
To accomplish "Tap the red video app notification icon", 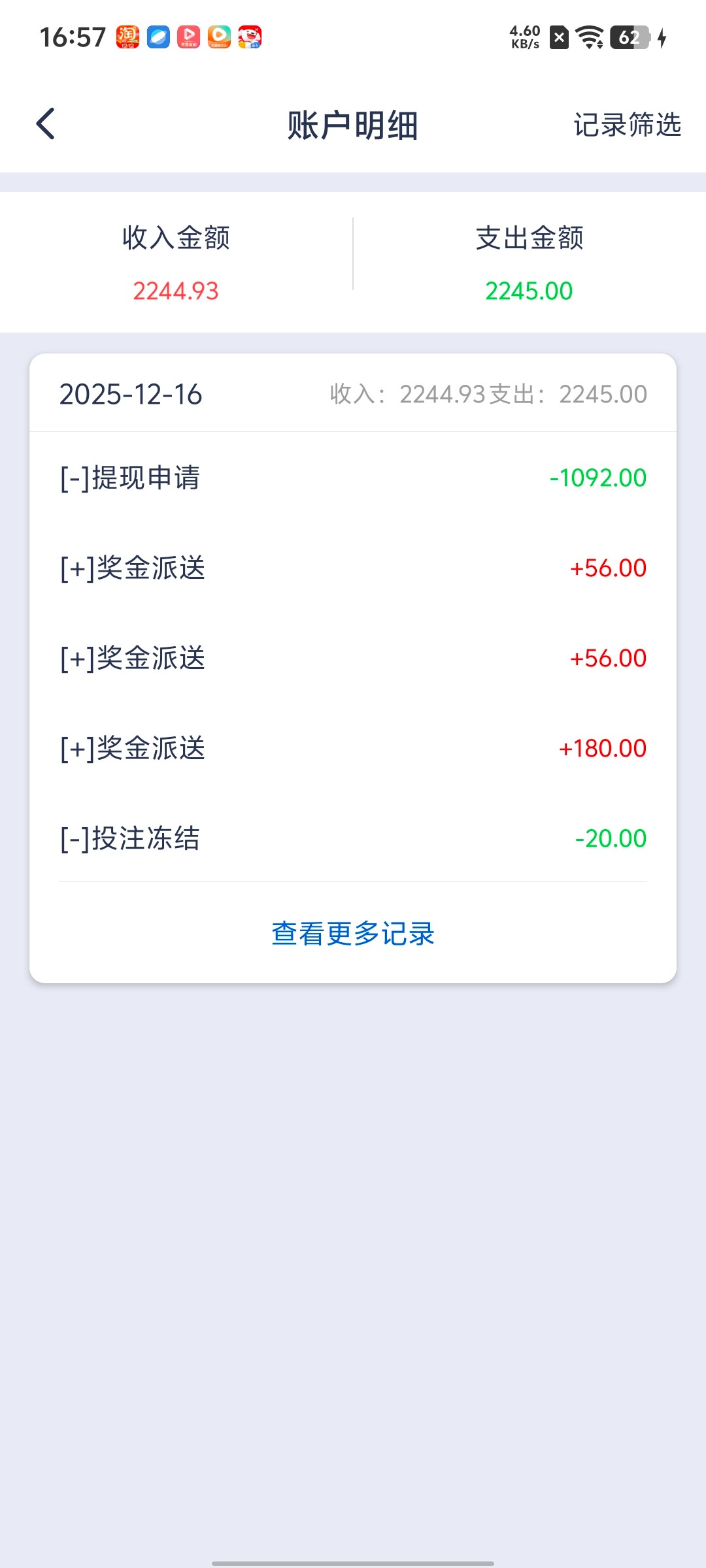I will pyautogui.click(x=188, y=38).
